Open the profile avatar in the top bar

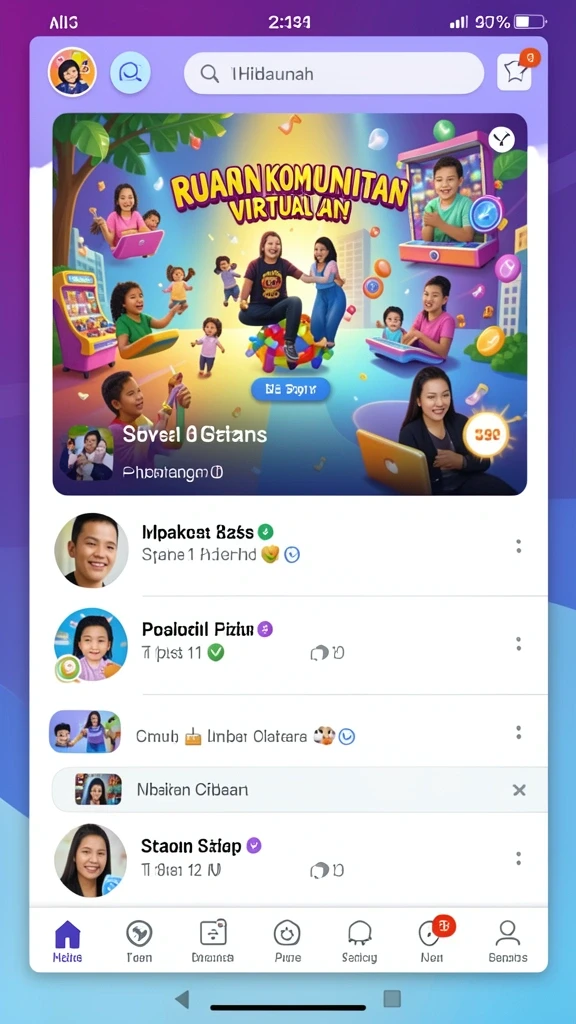[72, 72]
